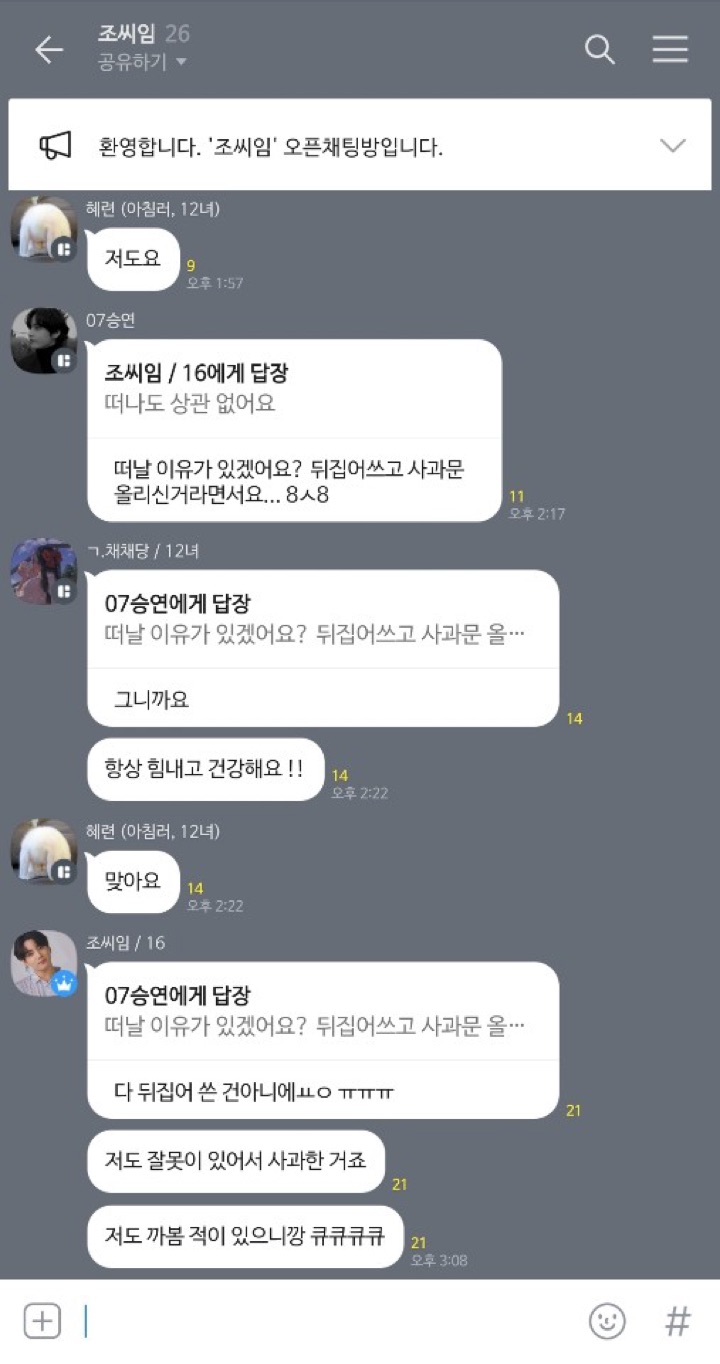Go back from the 조씨임 chat room
720x1364 pixels.
click(x=48, y=50)
